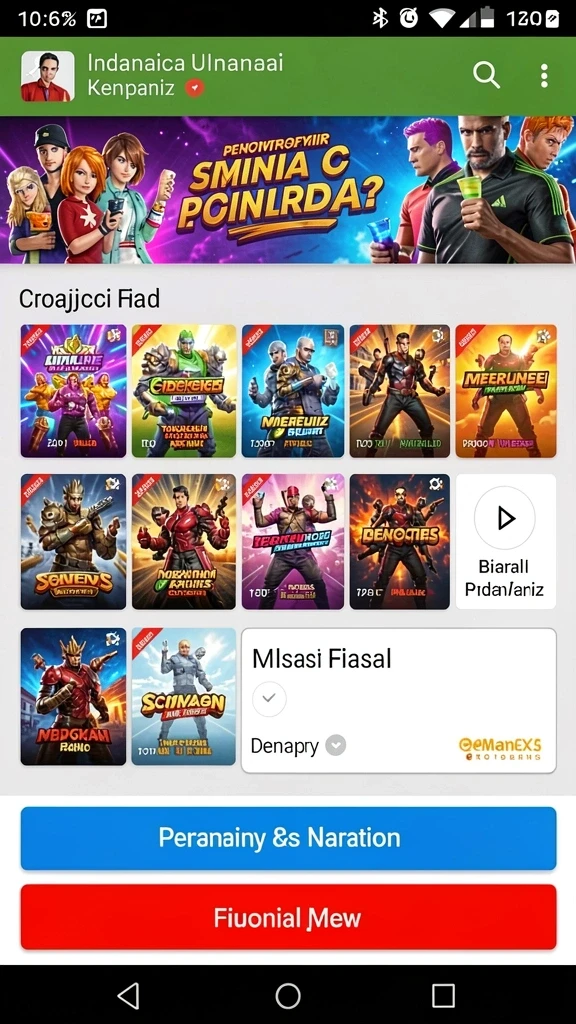This screenshot has width=576, height=1024.
Task: Expand the Denapry dropdown
Action: [x=336, y=745]
